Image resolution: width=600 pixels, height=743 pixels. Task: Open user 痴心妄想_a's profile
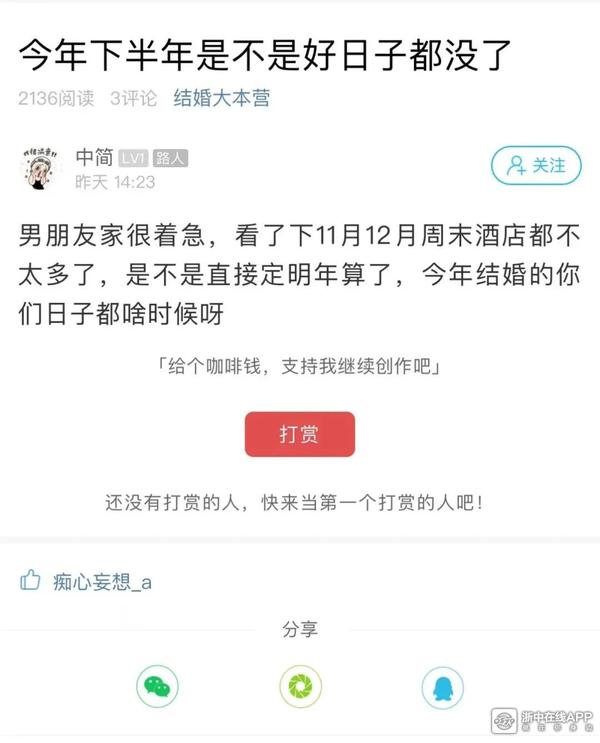pos(102,582)
